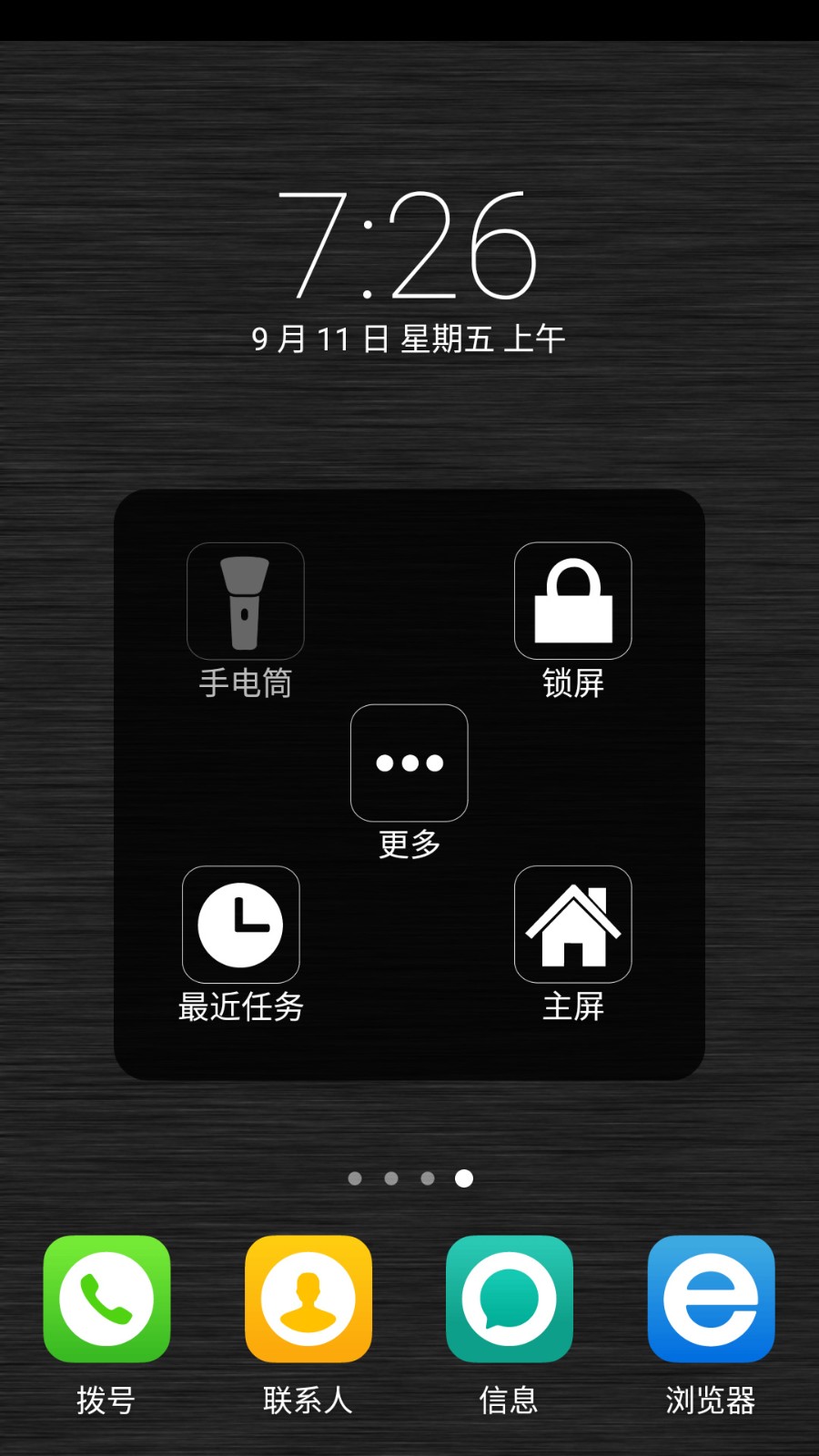
Task: Launch the Browser (浏览器) app
Action: (711, 1299)
